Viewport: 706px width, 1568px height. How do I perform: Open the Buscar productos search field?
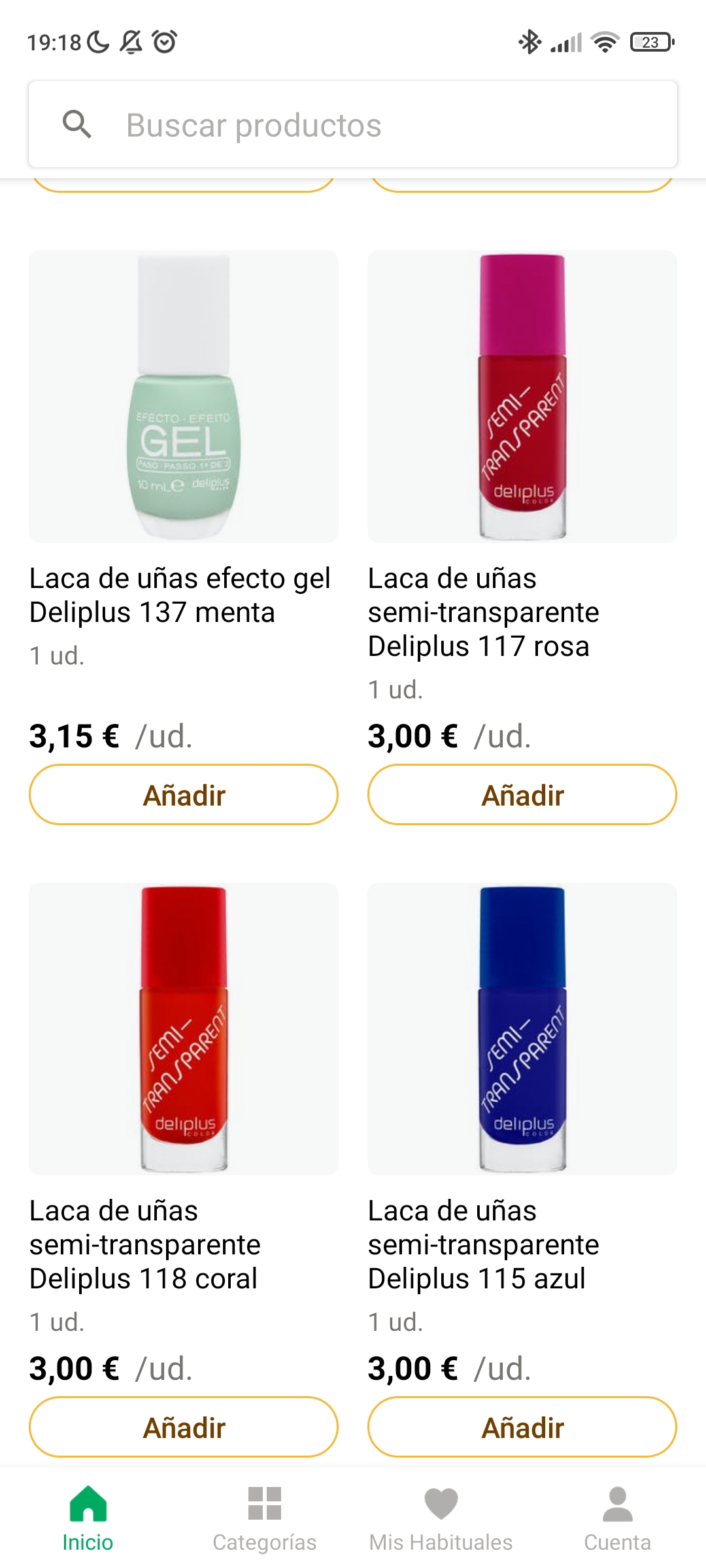point(353,124)
